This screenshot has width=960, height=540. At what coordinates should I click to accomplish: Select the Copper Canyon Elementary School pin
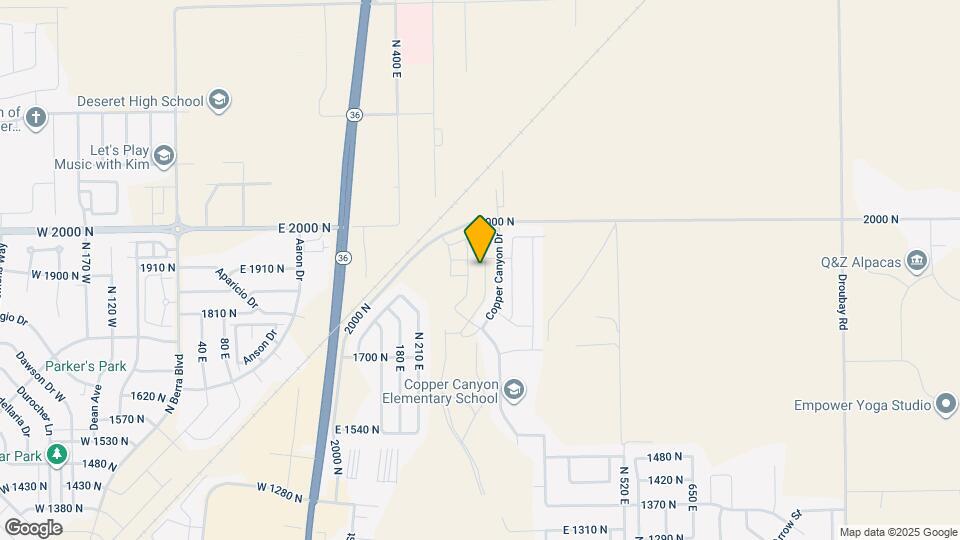point(514,389)
